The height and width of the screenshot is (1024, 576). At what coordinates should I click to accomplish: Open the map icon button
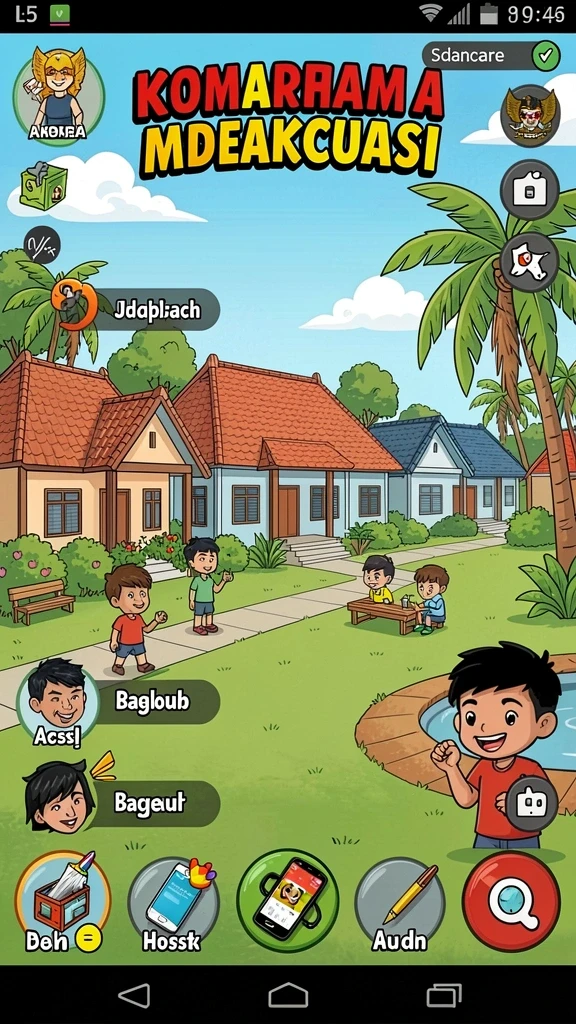point(530,262)
